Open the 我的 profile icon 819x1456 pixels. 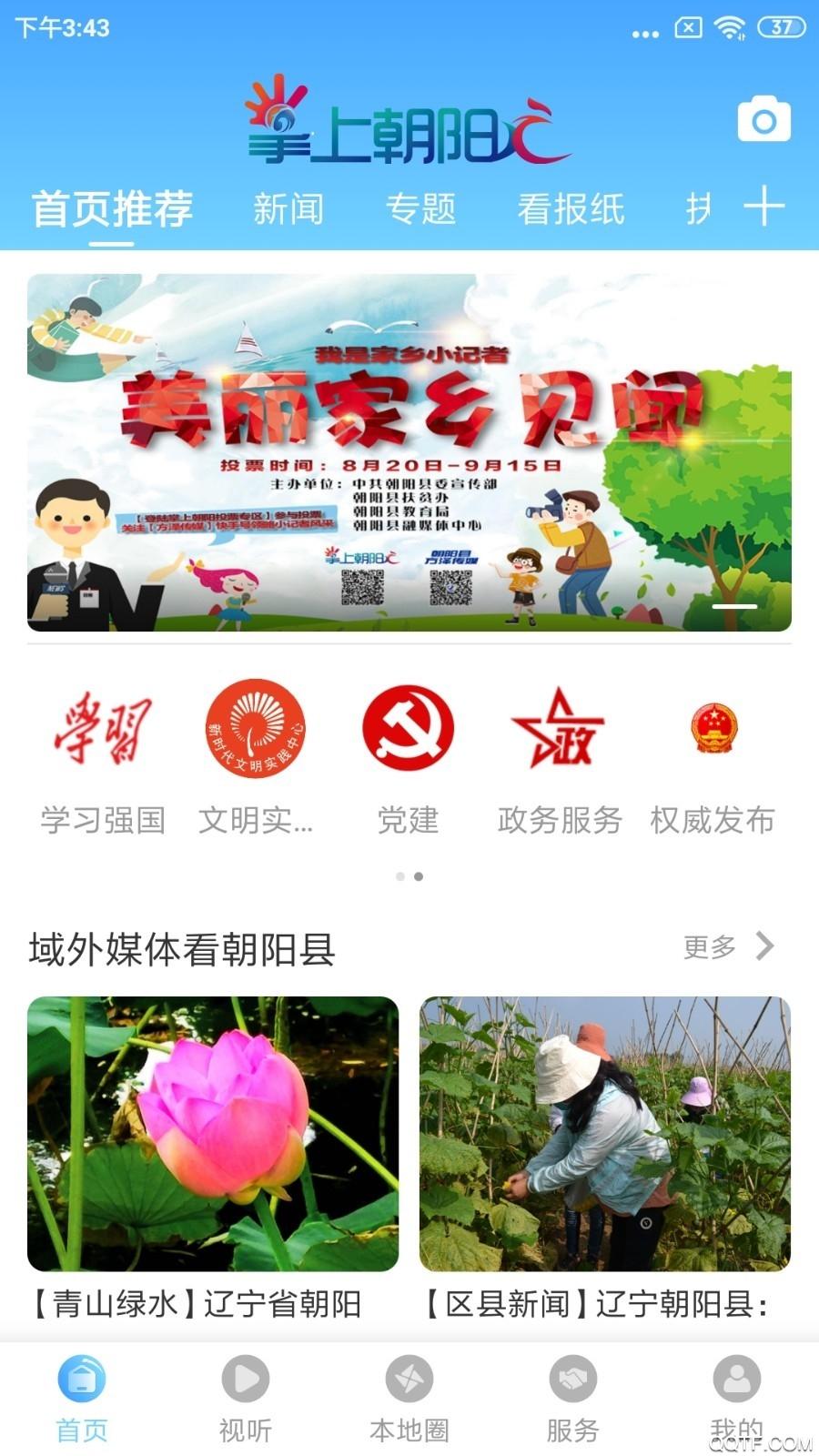coord(735,1380)
